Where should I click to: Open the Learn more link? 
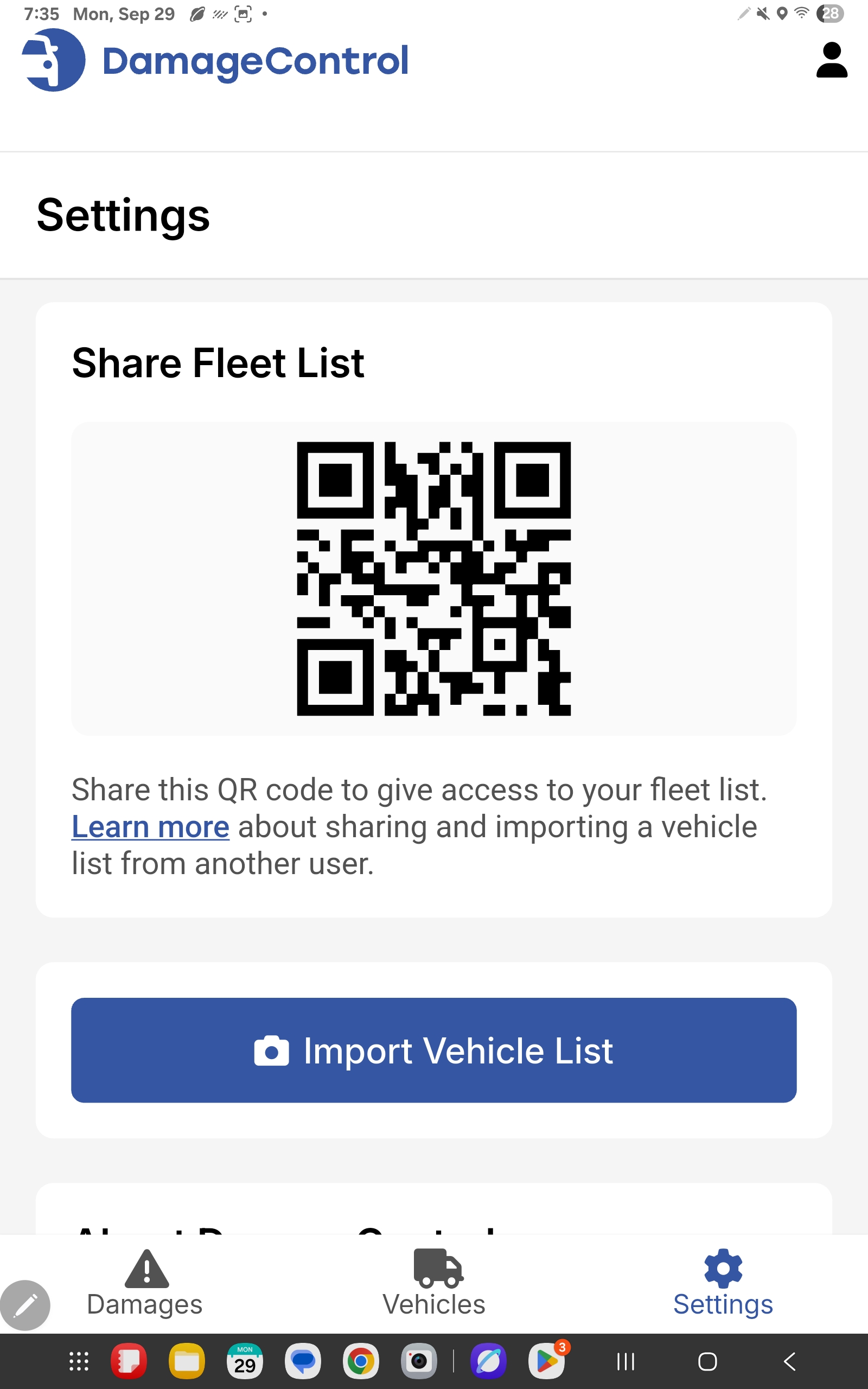[150, 827]
